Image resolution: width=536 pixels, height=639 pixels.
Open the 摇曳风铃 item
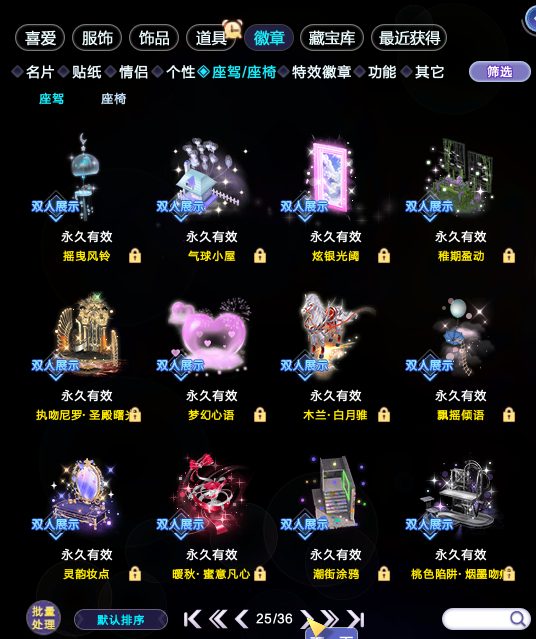86,179
